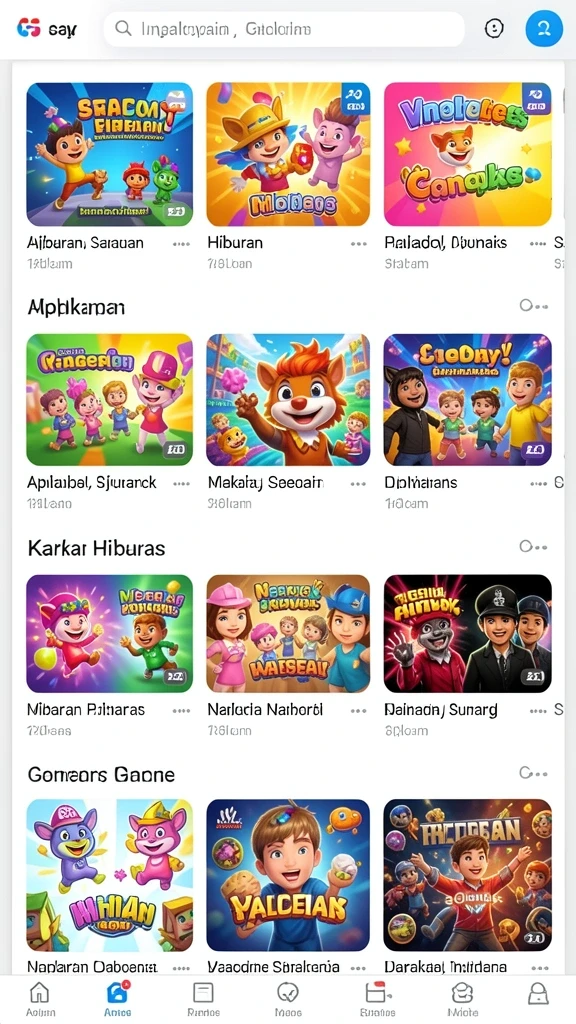The height and width of the screenshot is (1024, 576).
Task: Open the Makalay Seeoain fox game tile
Action: [288, 400]
